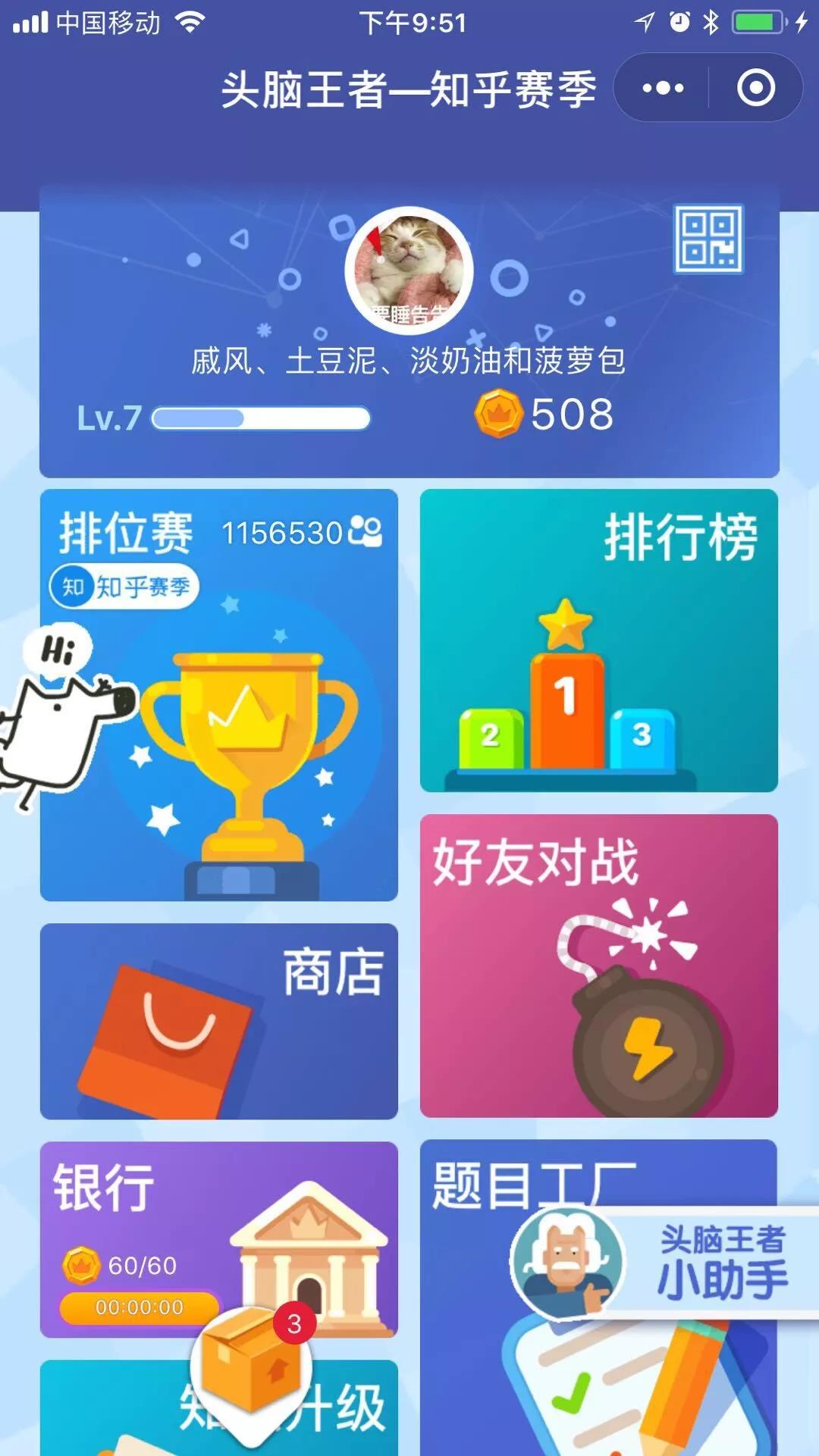The image size is (819, 1456).
Task: Open the 排行榜 leaderboard
Action: pos(599,640)
